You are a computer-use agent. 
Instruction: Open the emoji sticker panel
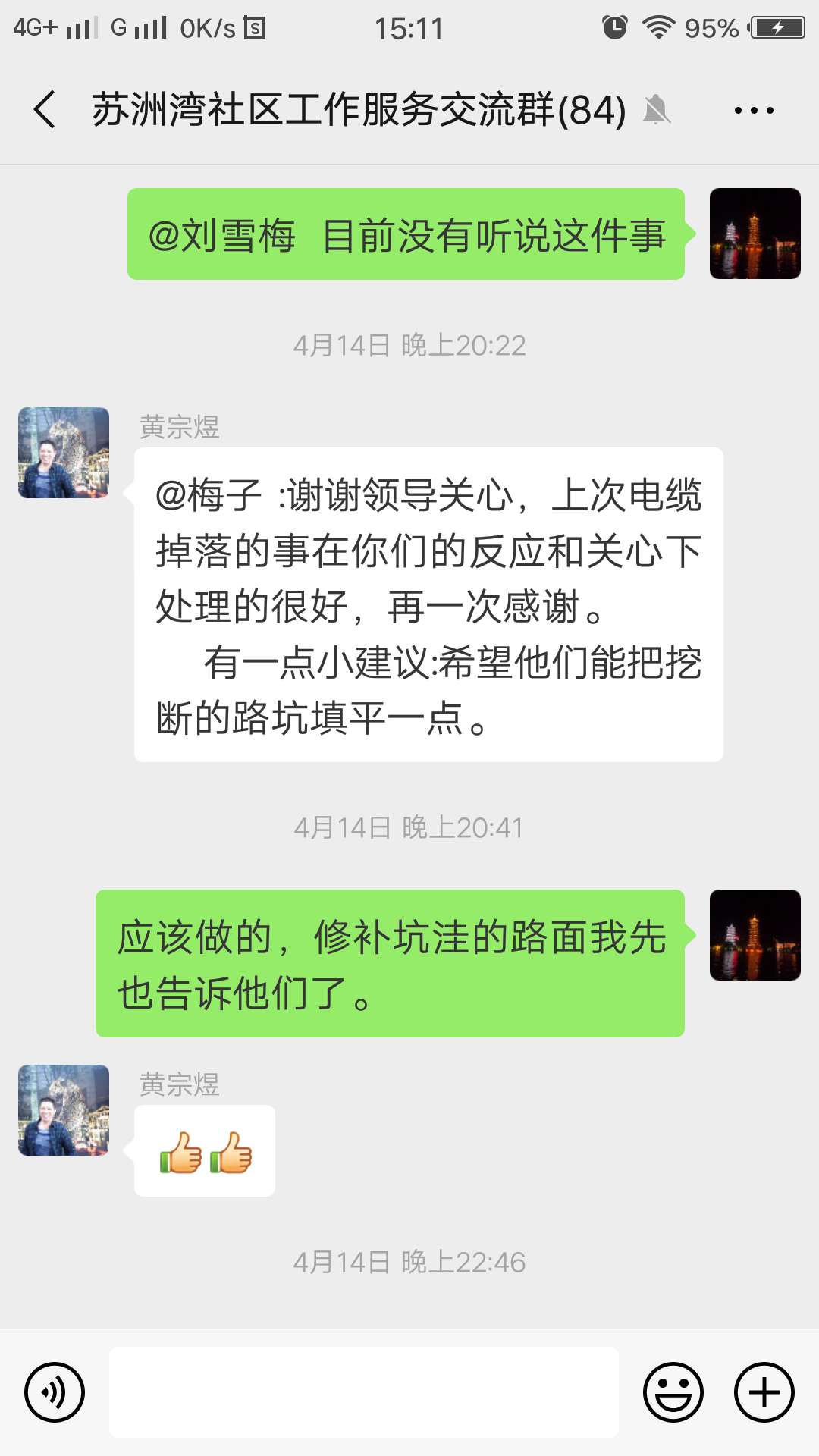pyautogui.click(x=673, y=1392)
